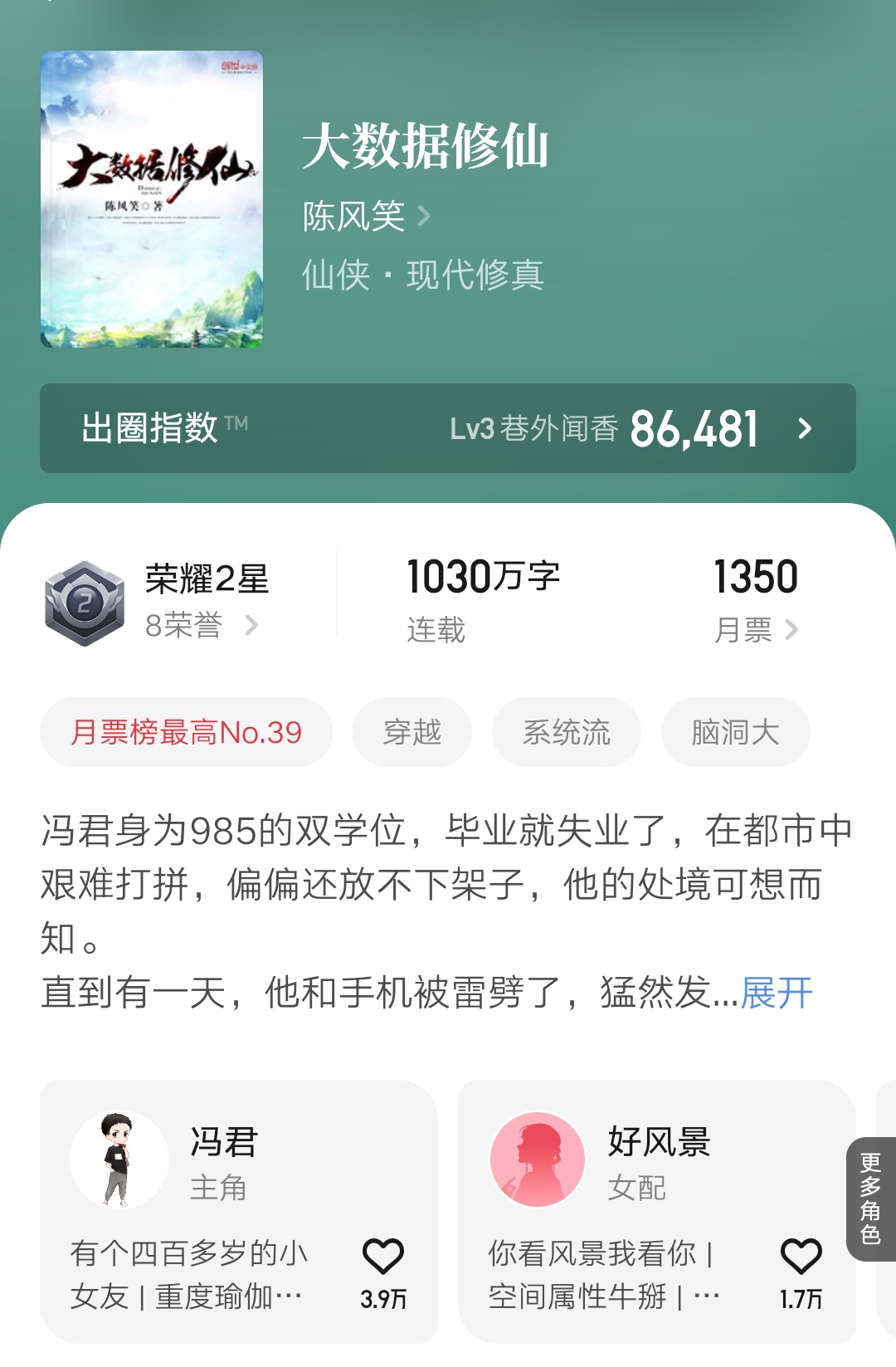Viewport: 896px width, 1367px height.
Task: Like 冯君's card via the heart icon
Action: 384,1255
